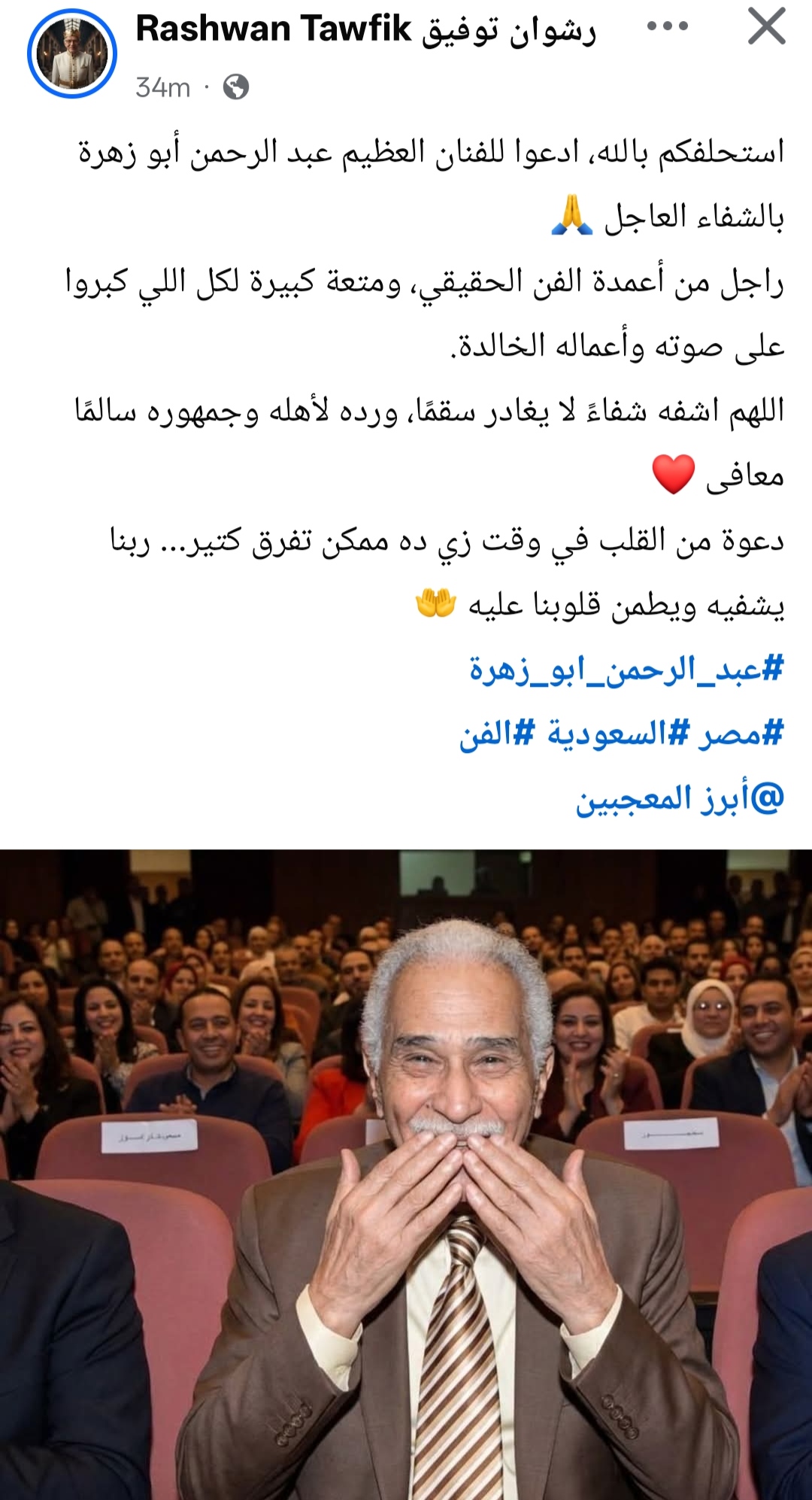View the post photo in full screen

click(406, 1174)
